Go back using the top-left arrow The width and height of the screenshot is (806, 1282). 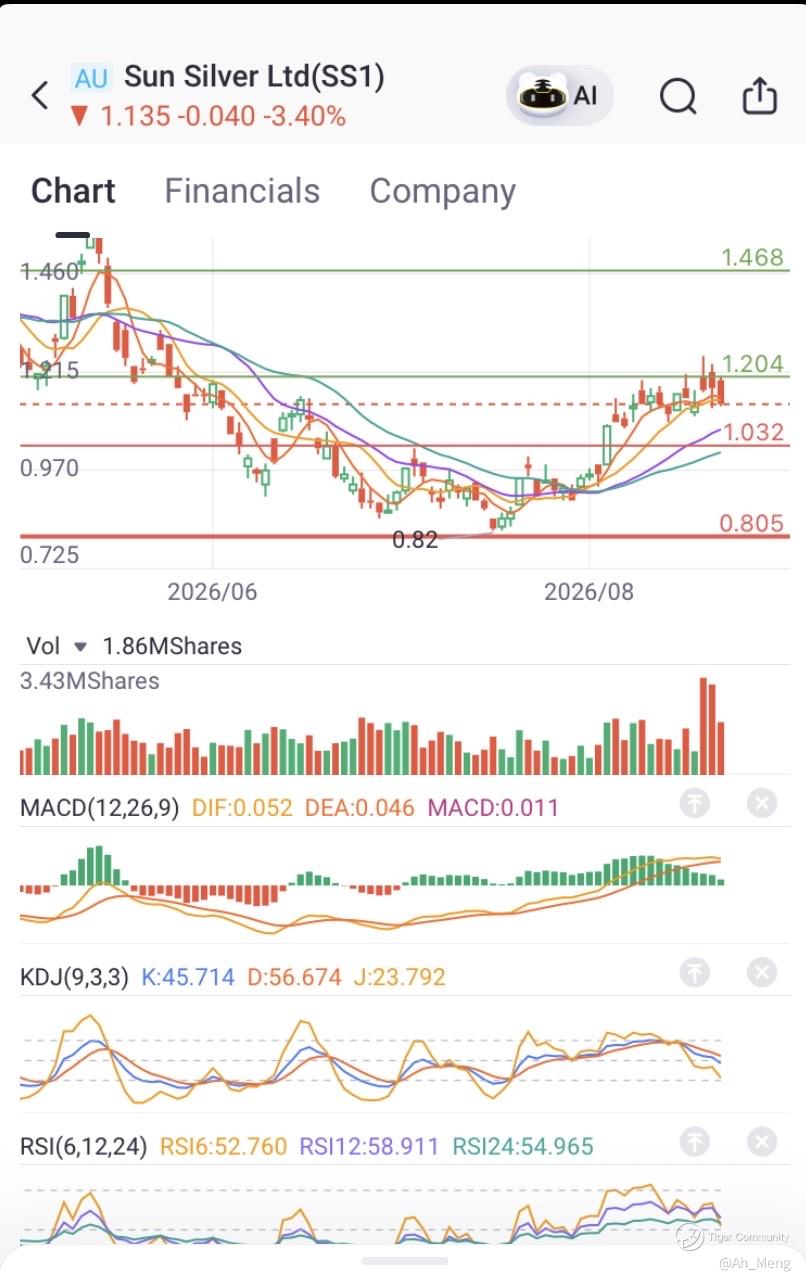pyautogui.click(x=40, y=96)
